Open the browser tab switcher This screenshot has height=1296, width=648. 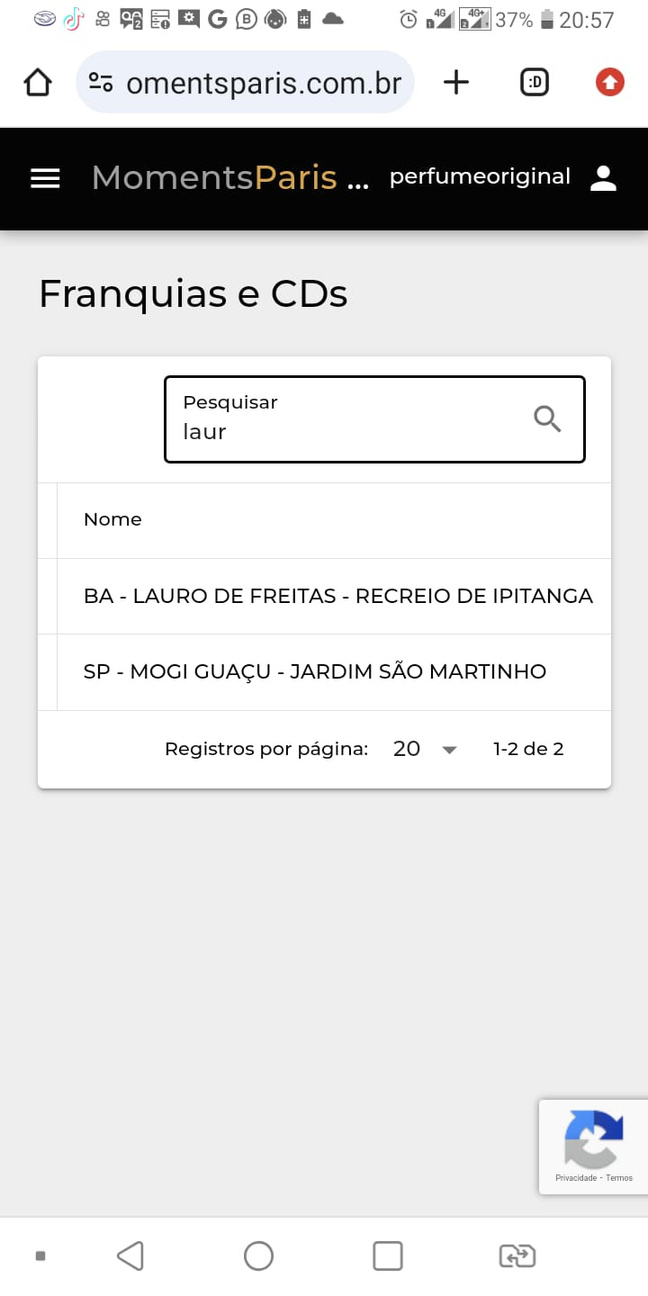(535, 83)
